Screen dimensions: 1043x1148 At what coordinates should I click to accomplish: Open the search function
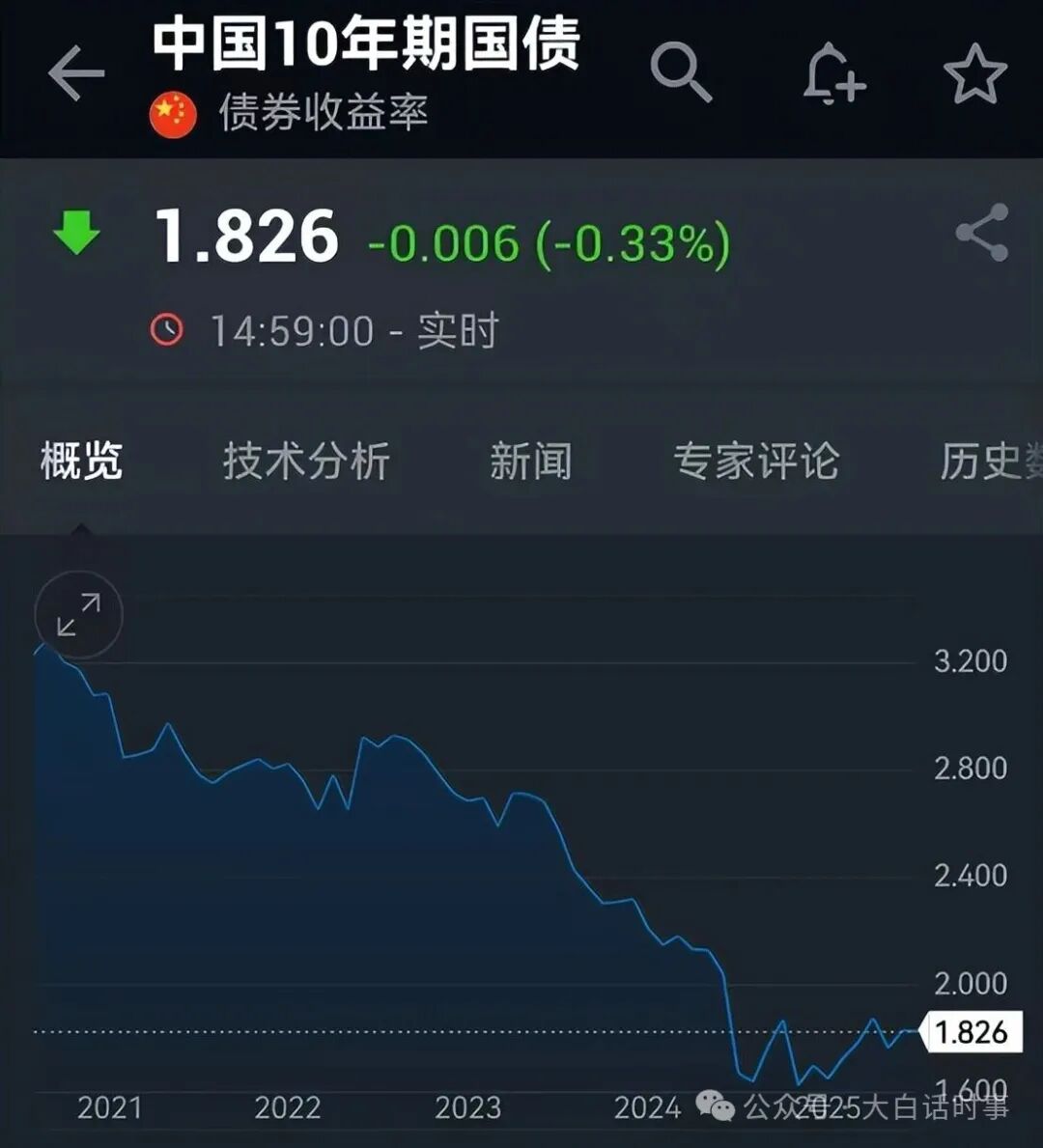tap(682, 72)
